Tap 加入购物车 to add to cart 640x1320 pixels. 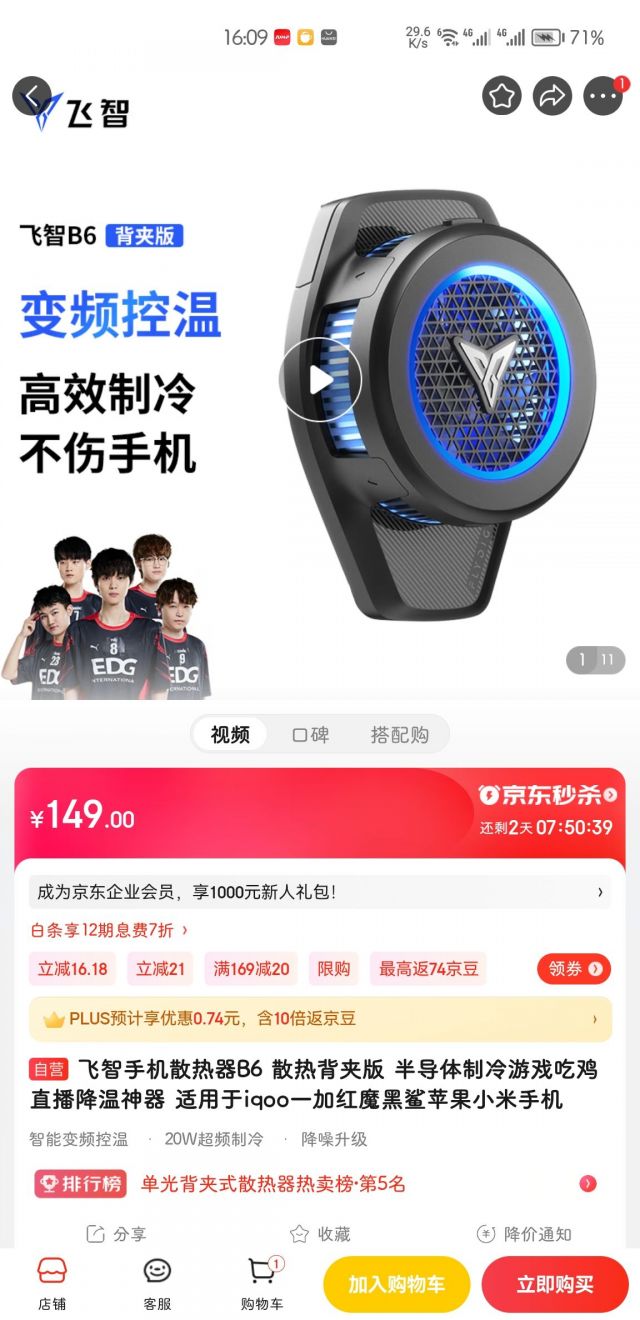[x=396, y=1284]
